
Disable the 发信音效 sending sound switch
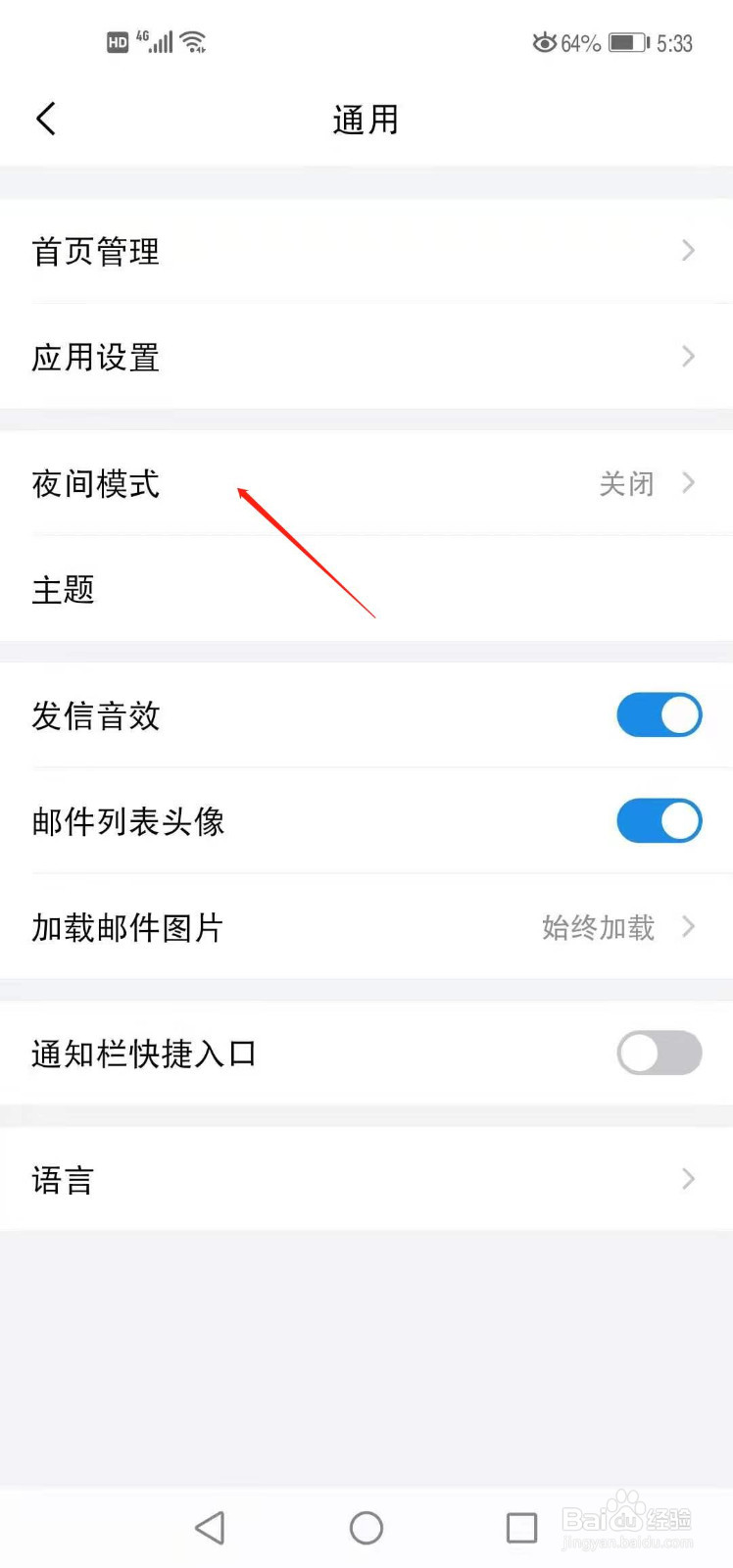[x=659, y=715]
